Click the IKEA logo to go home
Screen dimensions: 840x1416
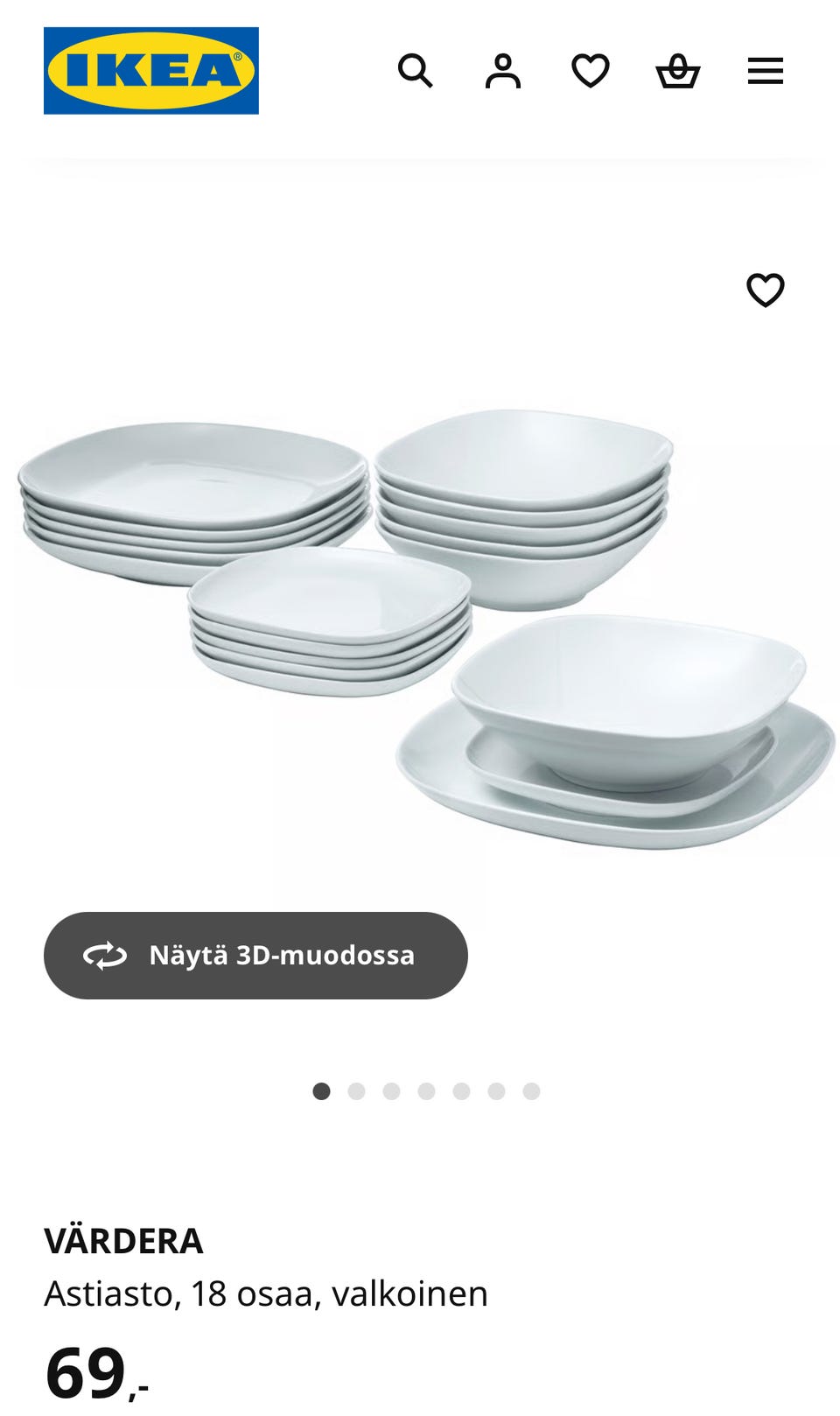pyautogui.click(x=150, y=70)
